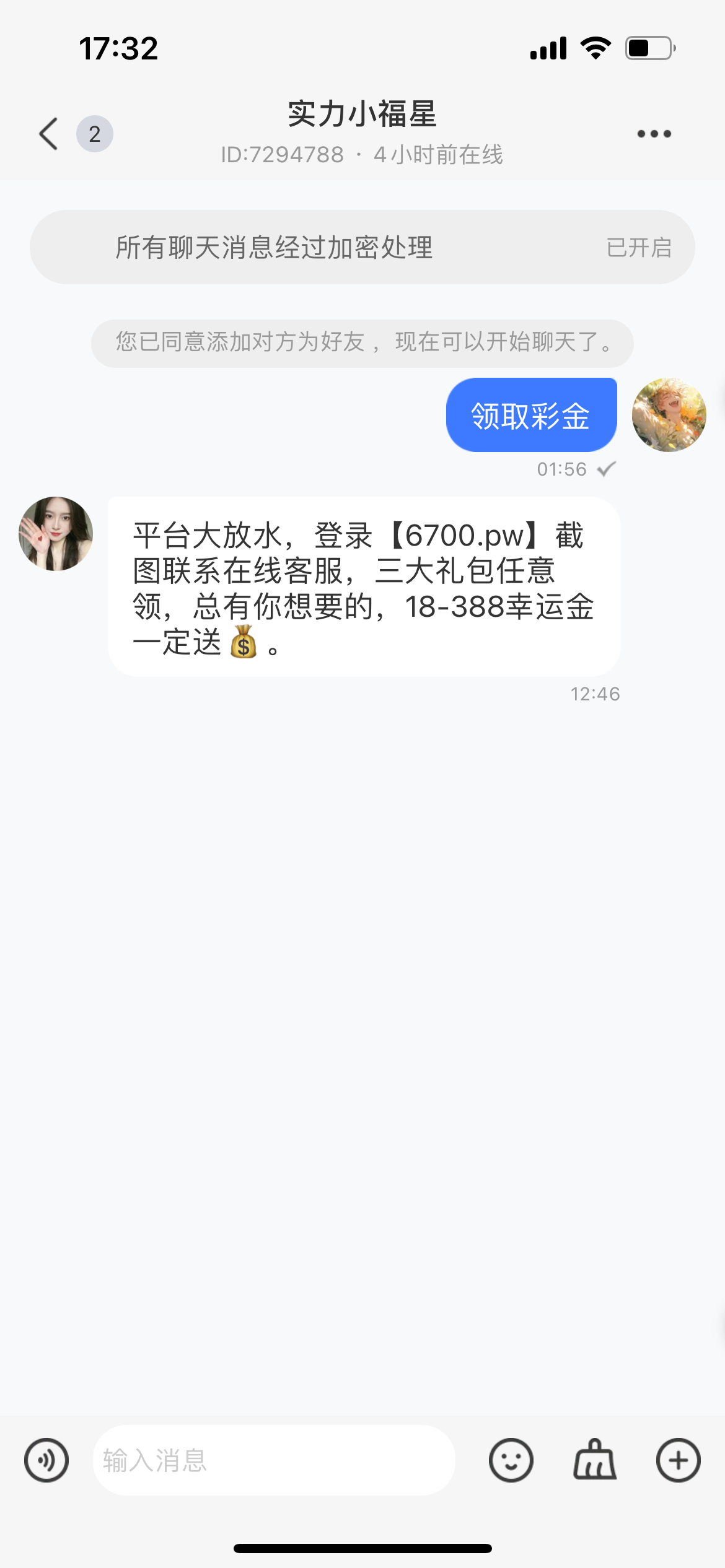Switch to voice message input
725x1568 pixels.
pyautogui.click(x=46, y=1460)
